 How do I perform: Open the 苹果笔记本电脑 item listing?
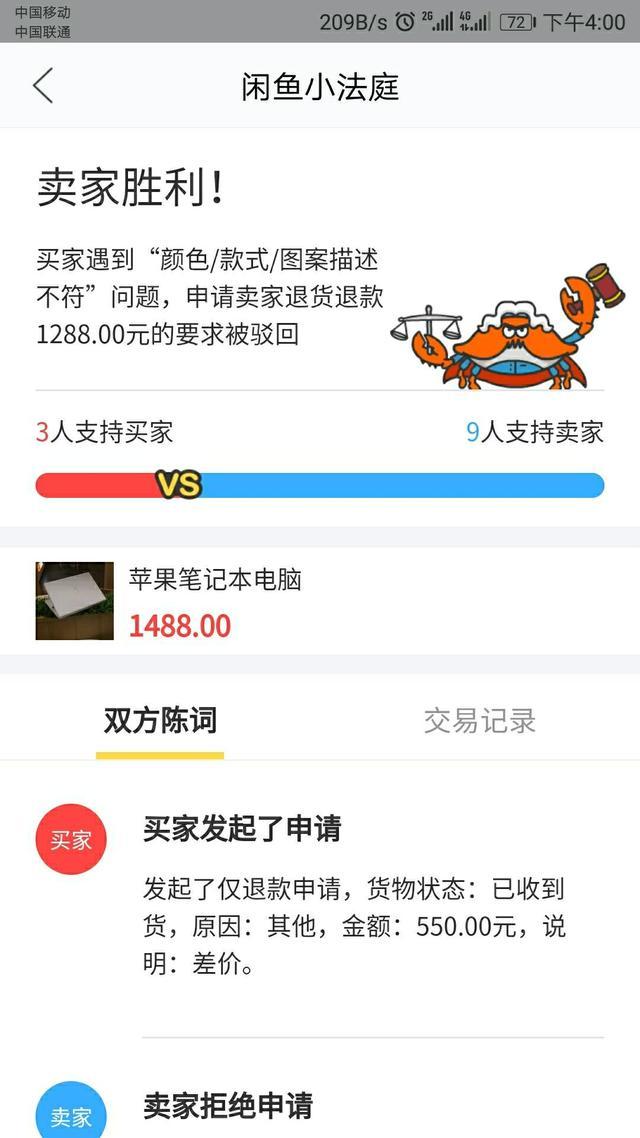click(x=215, y=601)
